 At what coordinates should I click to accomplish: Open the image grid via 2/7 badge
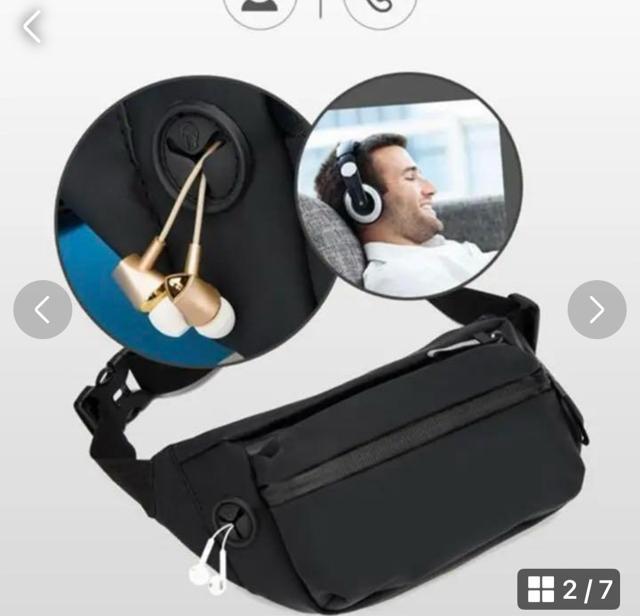(x=568, y=588)
